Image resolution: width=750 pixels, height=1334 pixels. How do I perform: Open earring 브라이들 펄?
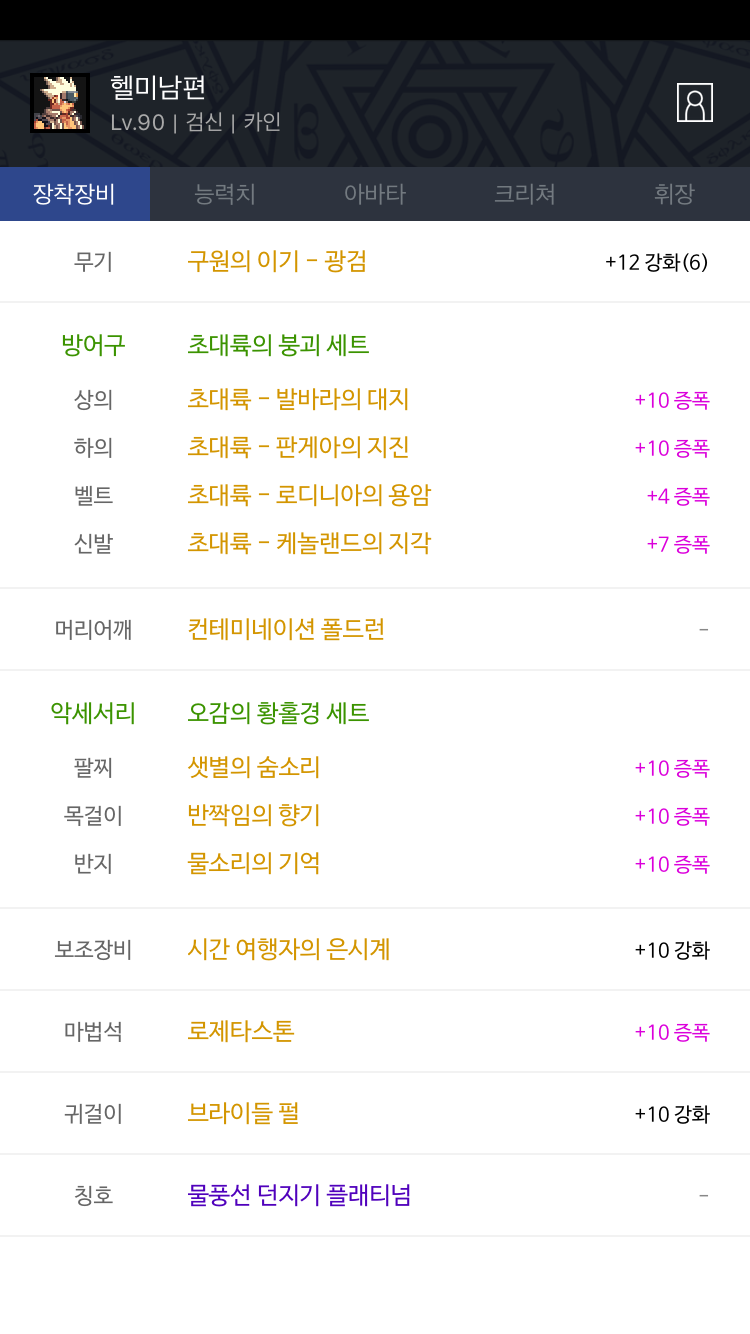243,1113
